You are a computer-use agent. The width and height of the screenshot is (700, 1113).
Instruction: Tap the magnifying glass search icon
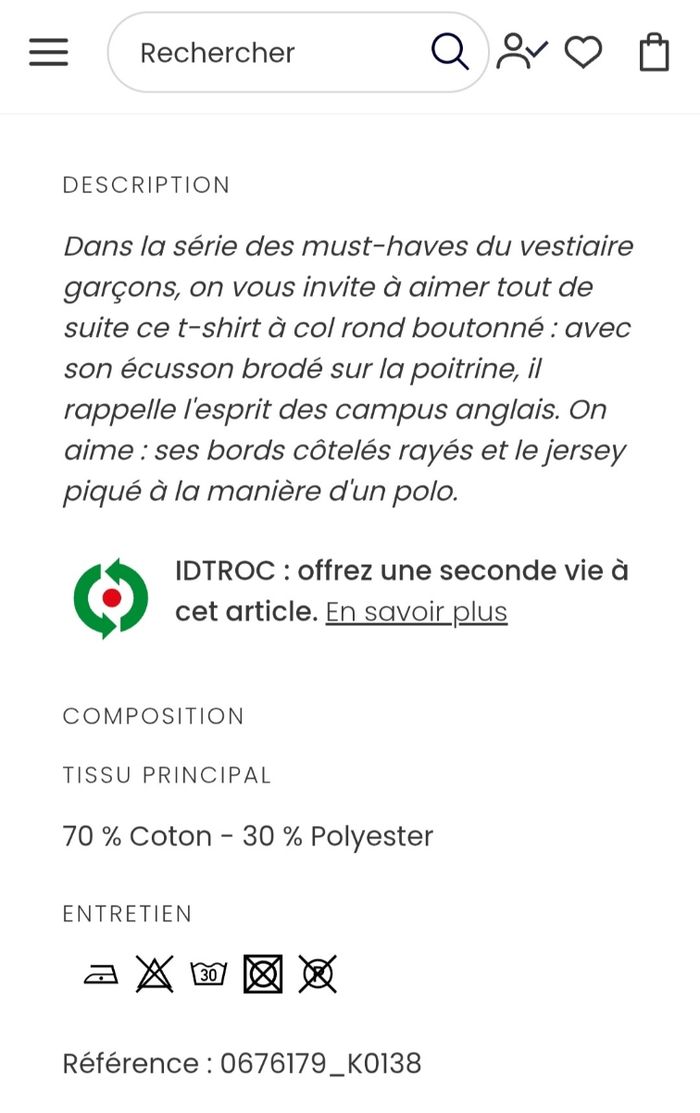450,52
